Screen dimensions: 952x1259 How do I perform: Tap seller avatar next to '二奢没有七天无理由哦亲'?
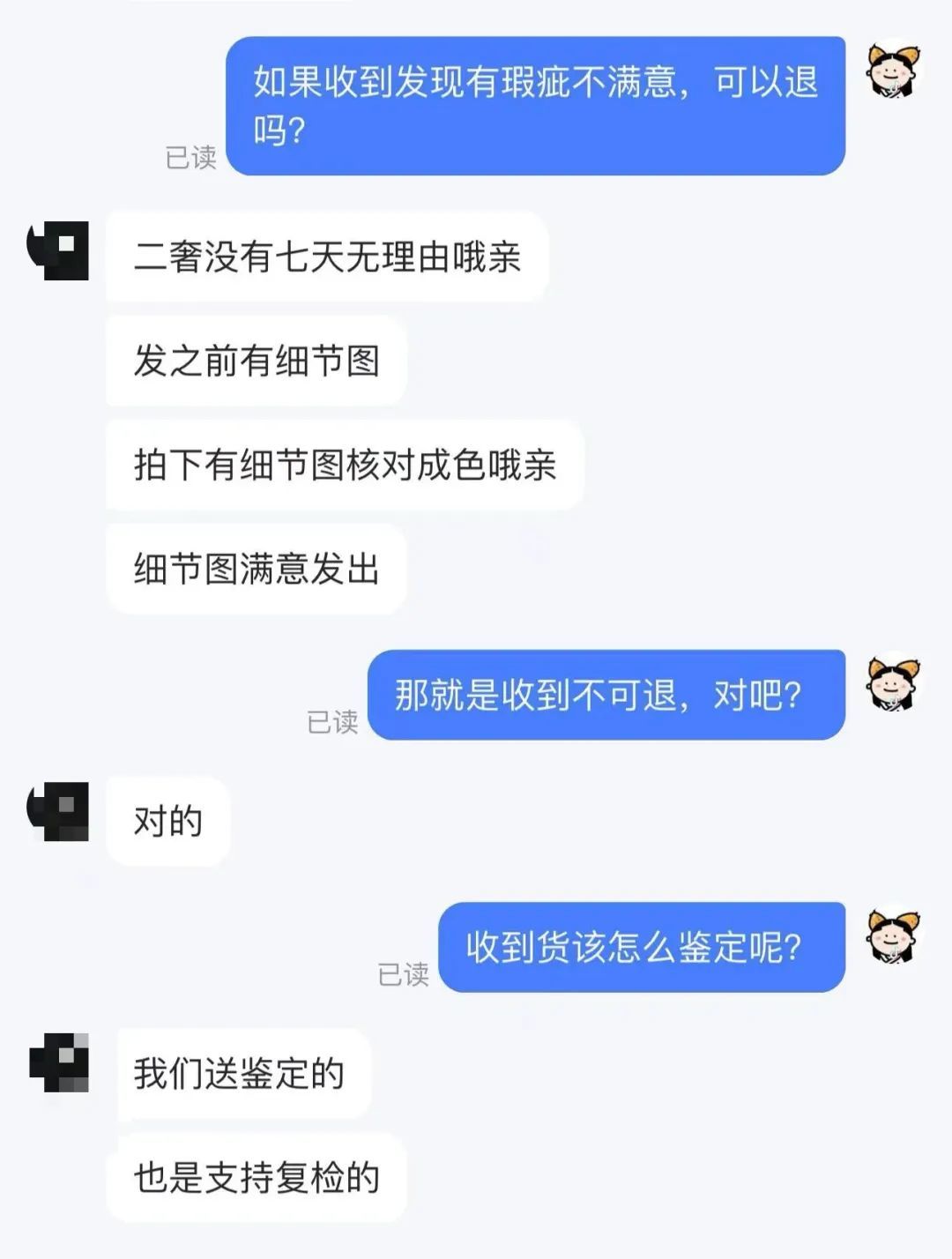[x=58, y=250]
